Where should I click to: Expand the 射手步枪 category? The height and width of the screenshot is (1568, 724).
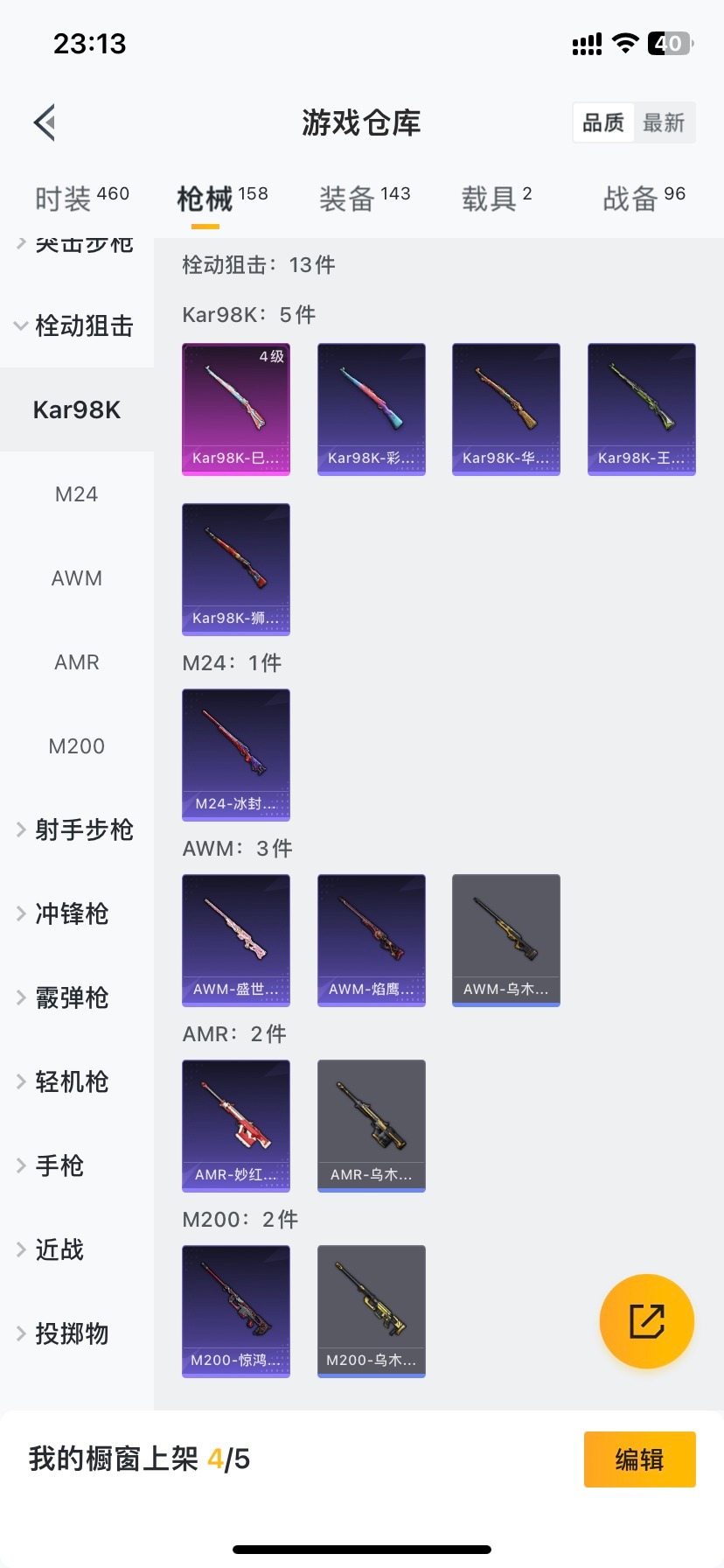coord(75,829)
